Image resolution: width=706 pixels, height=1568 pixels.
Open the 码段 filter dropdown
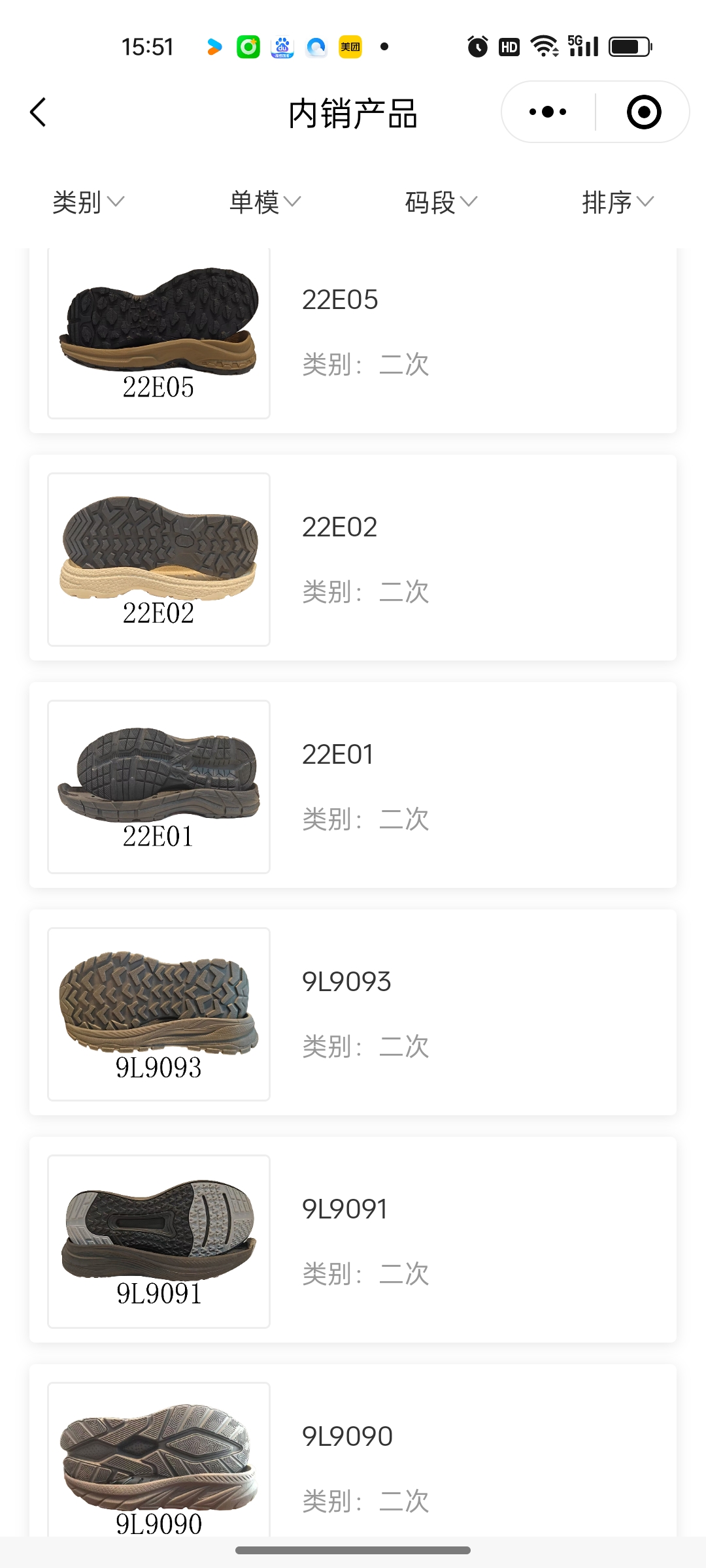click(x=441, y=202)
